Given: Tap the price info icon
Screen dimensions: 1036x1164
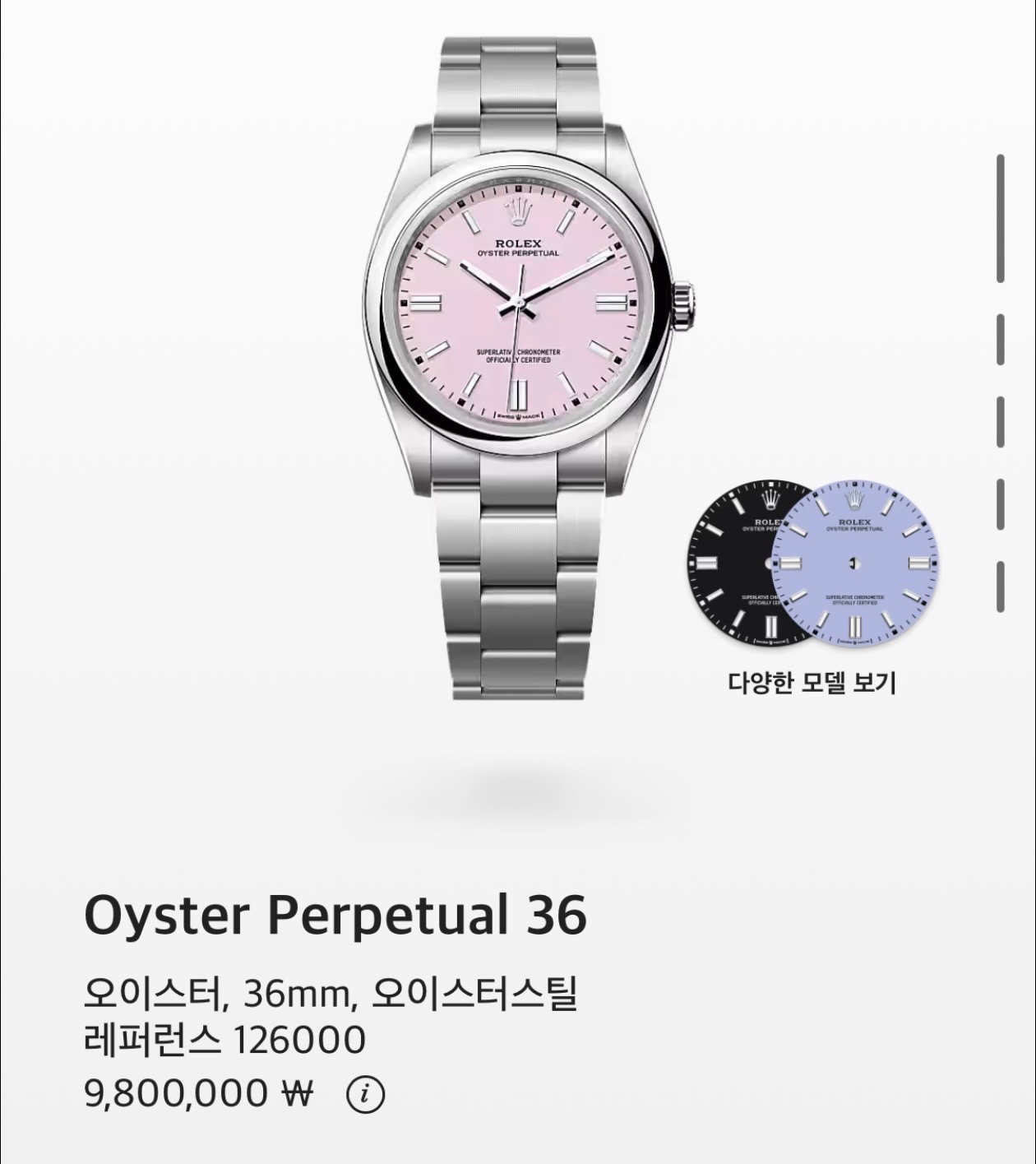Looking at the screenshot, I should 366,1094.
